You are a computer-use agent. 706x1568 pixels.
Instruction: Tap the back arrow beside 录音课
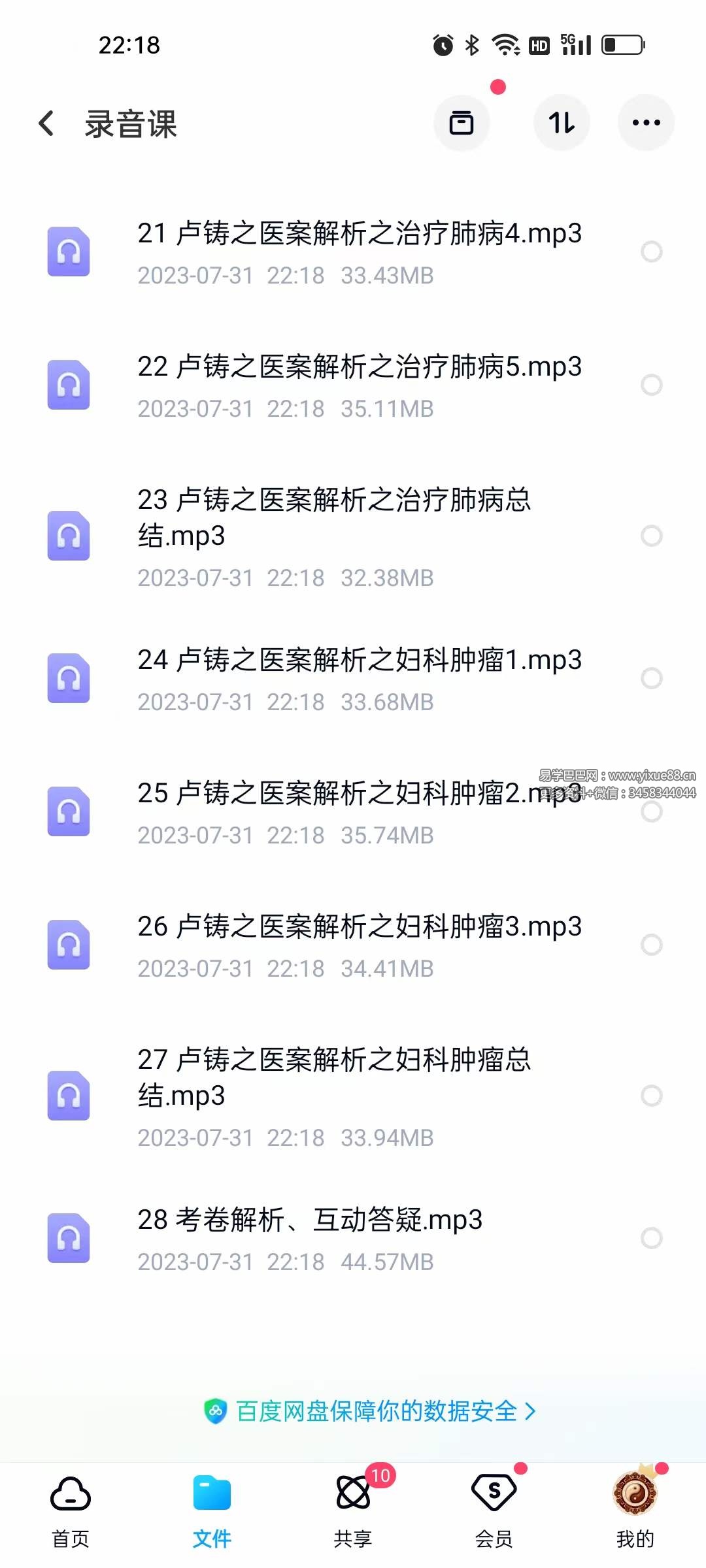pyautogui.click(x=46, y=123)
